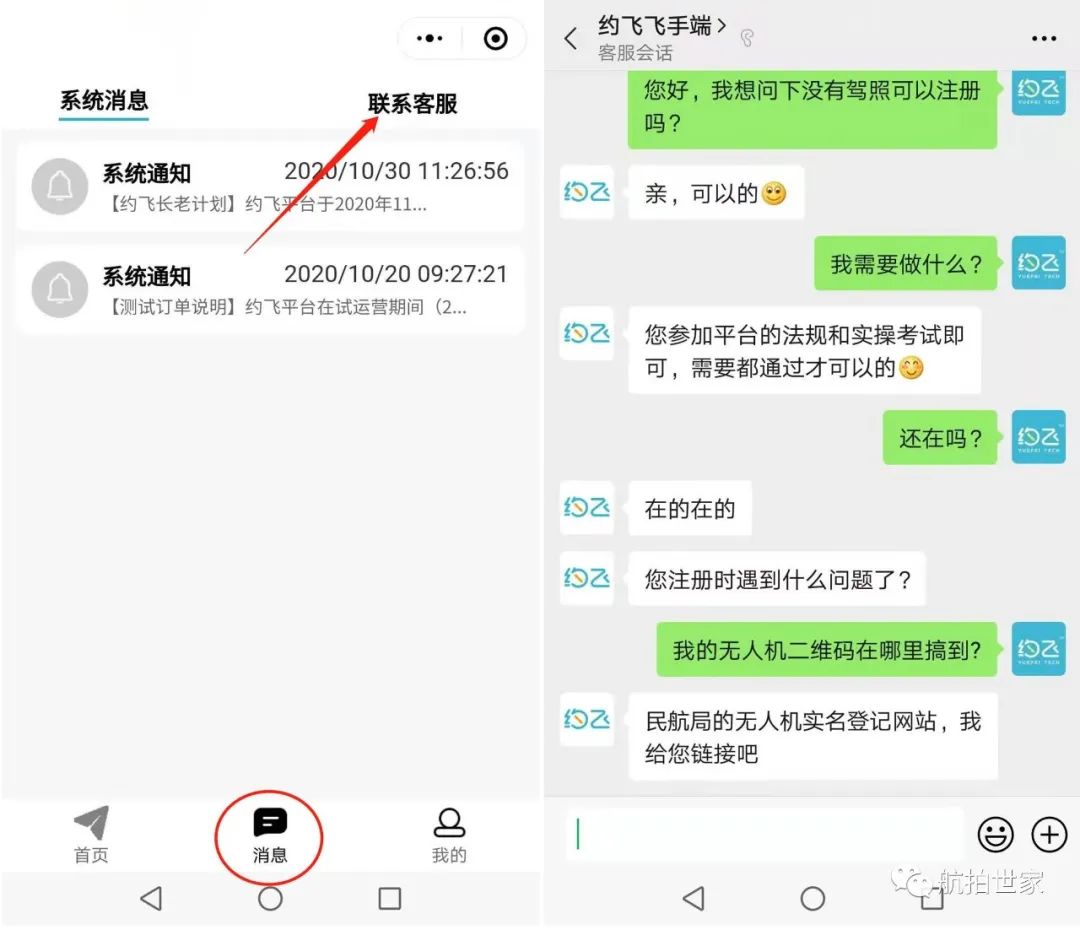Open the 约飞飞手端 chat title details
The image size is (1080, 930).
point(661,27)
